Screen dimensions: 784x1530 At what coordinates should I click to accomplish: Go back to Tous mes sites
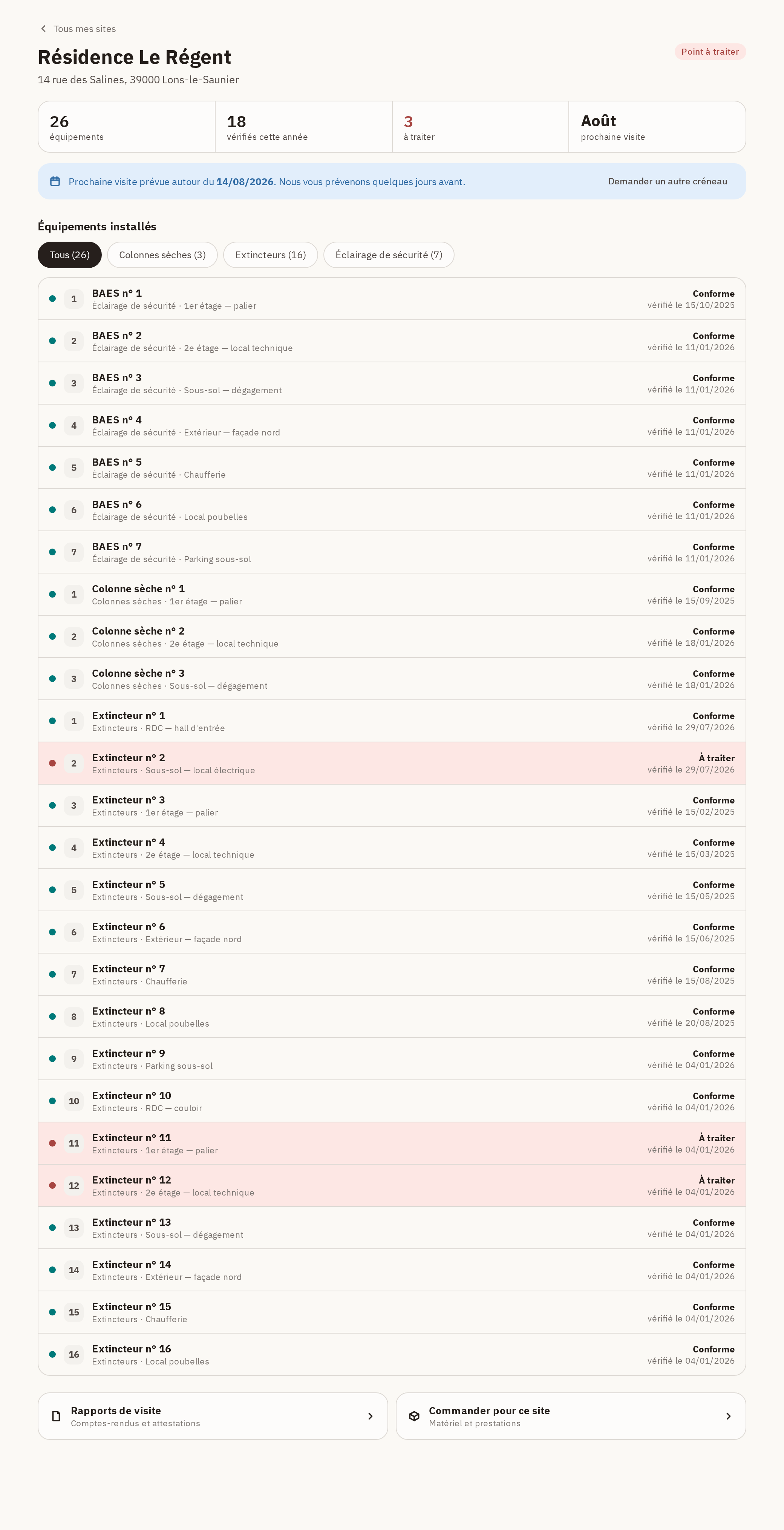pos(78,29)
